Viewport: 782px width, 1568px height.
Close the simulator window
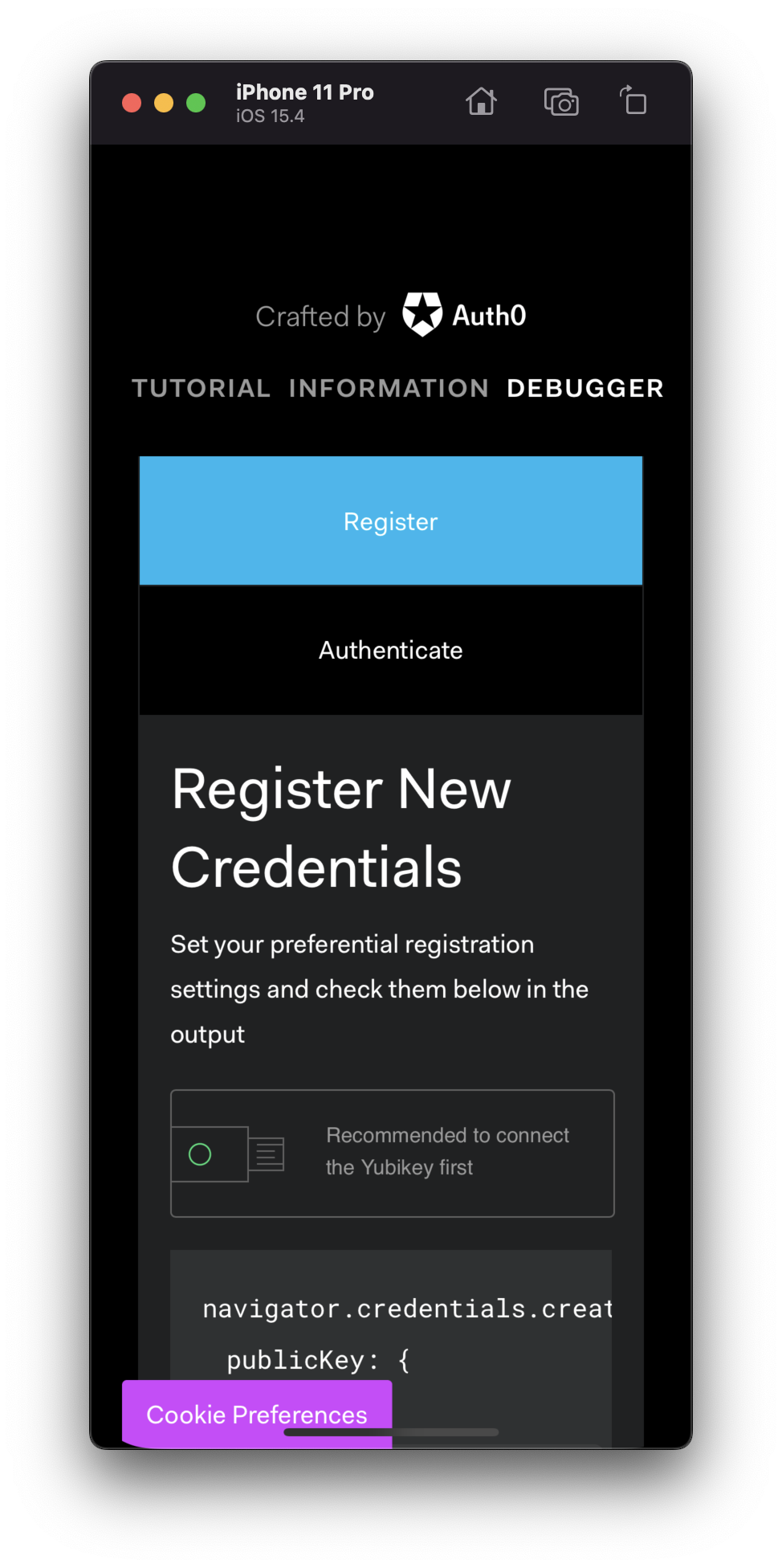[132, 103]
